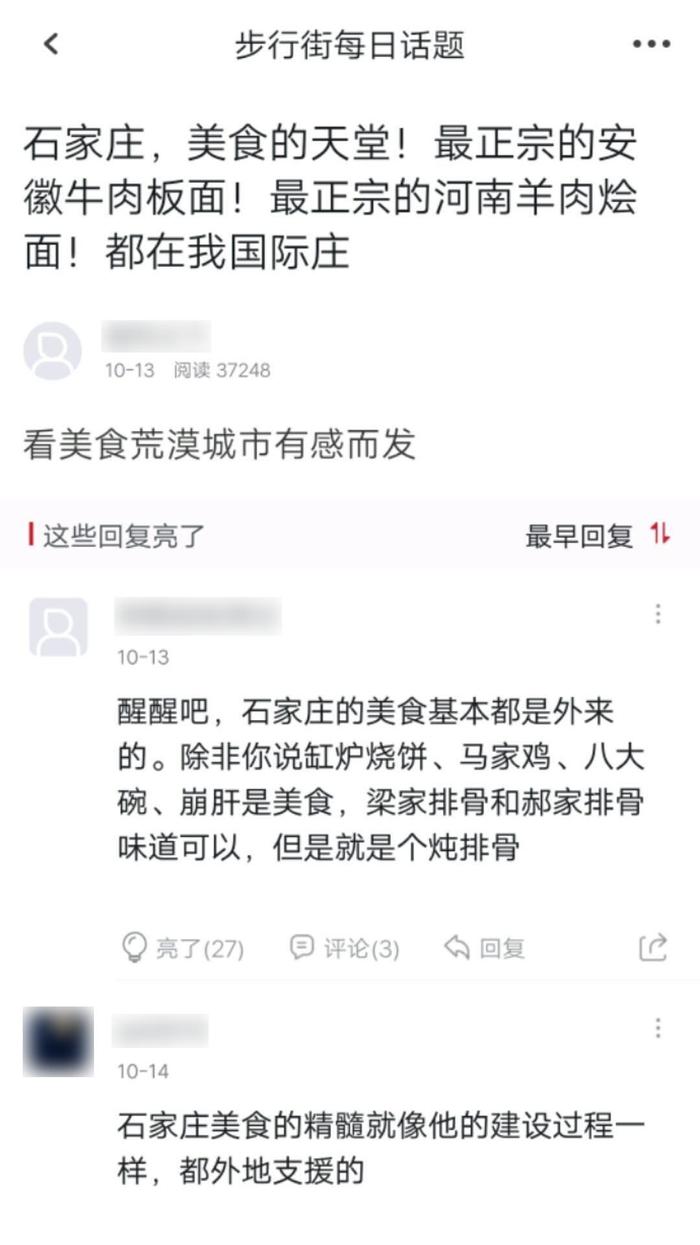Open the post author's avatar

[52, 351]
